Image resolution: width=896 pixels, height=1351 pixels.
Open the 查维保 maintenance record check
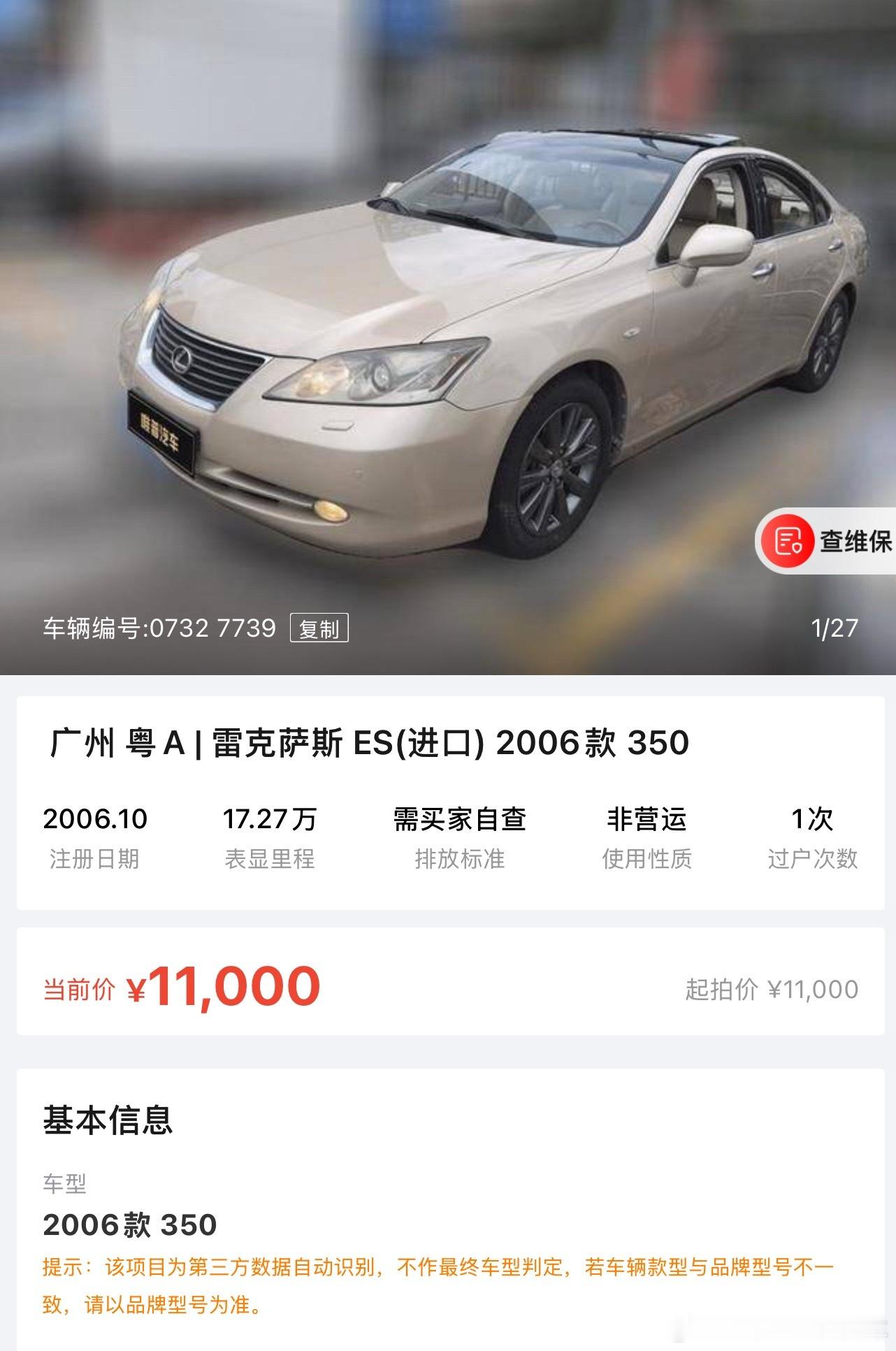point(826,541)
